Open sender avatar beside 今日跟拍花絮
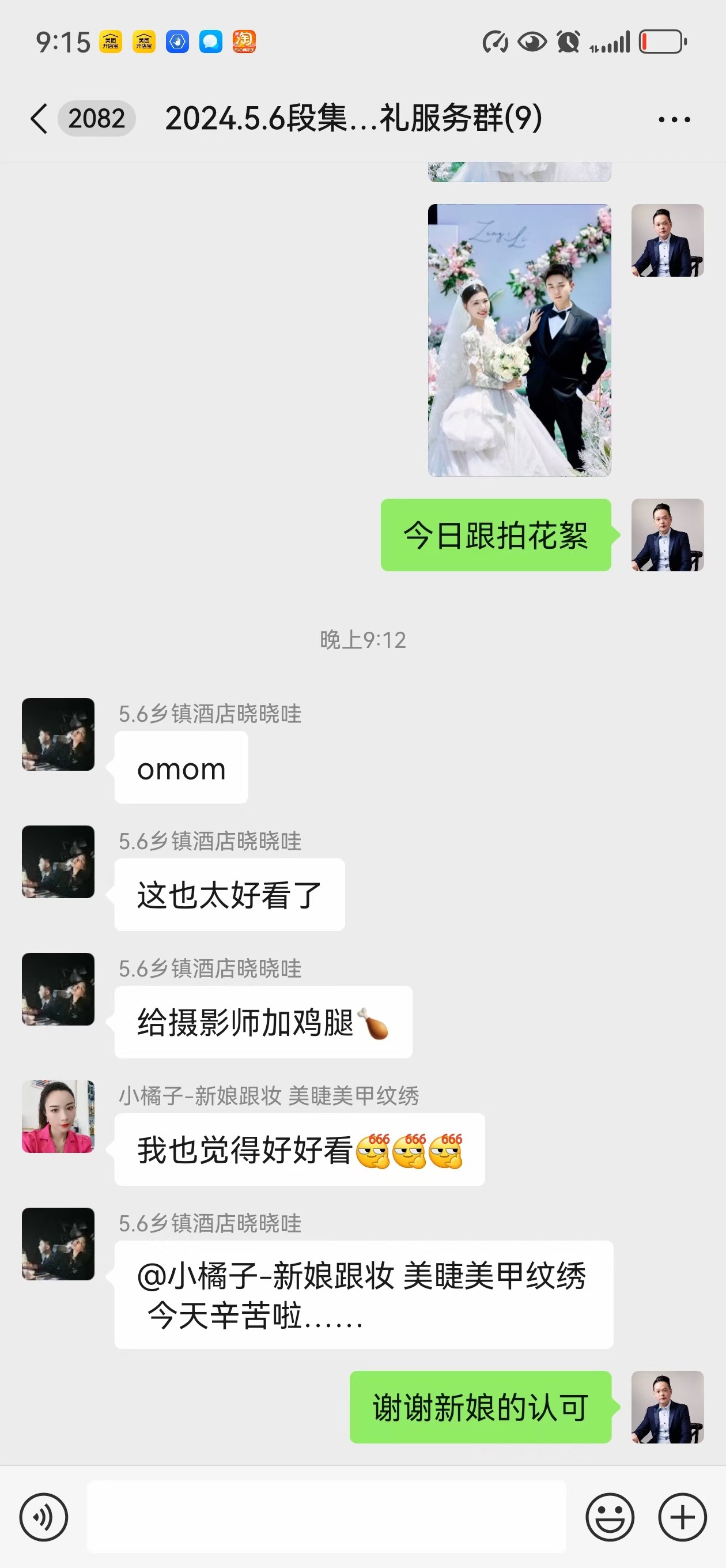The image size is (726, 1568). pos(668,535)
